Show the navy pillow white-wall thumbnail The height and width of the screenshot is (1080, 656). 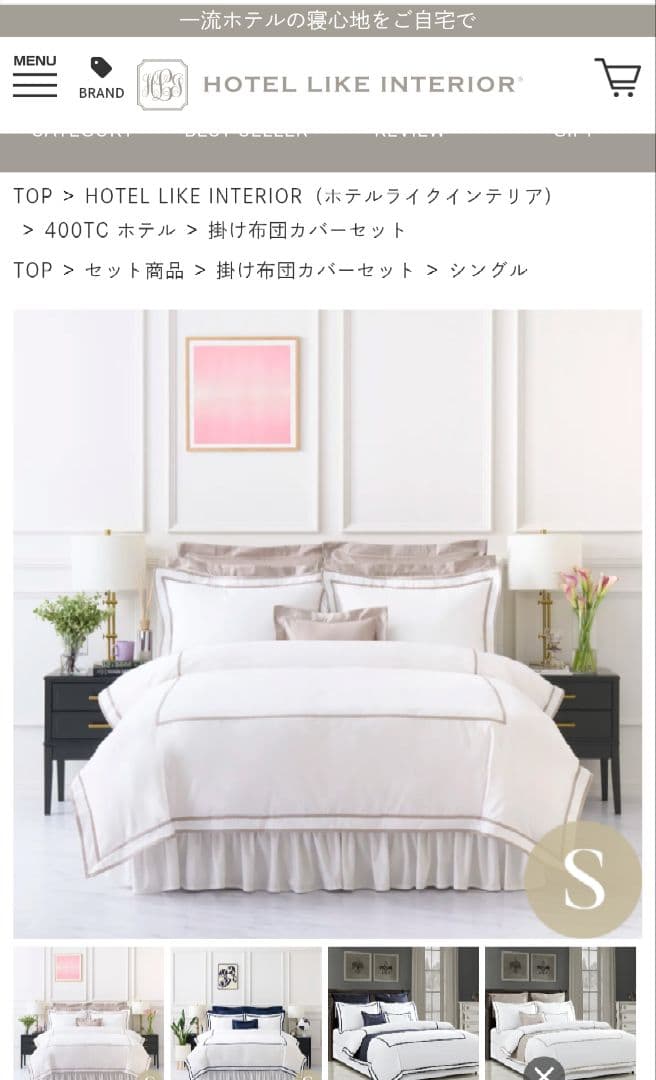pyautogui.click(x=245, y=1012)
